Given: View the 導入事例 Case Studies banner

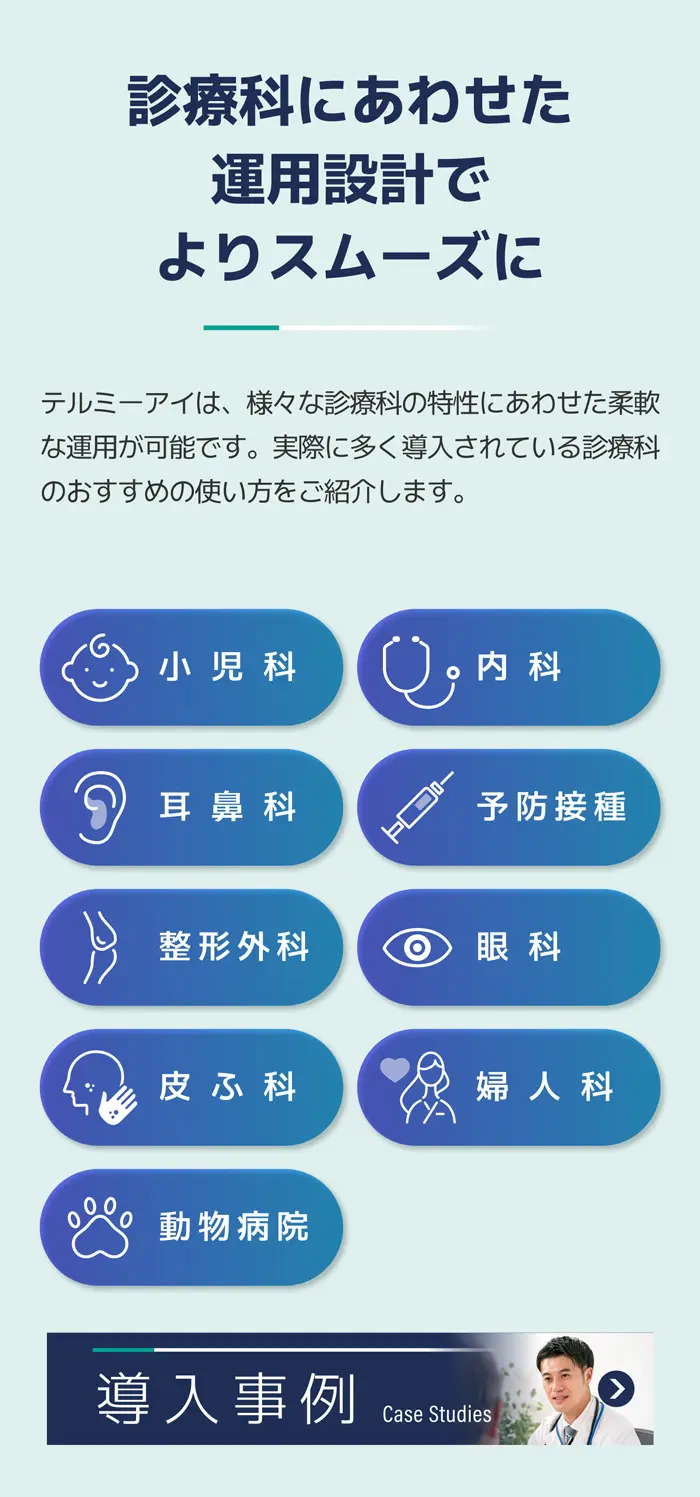Looking at the screenshot, I should coord(350,1389).
